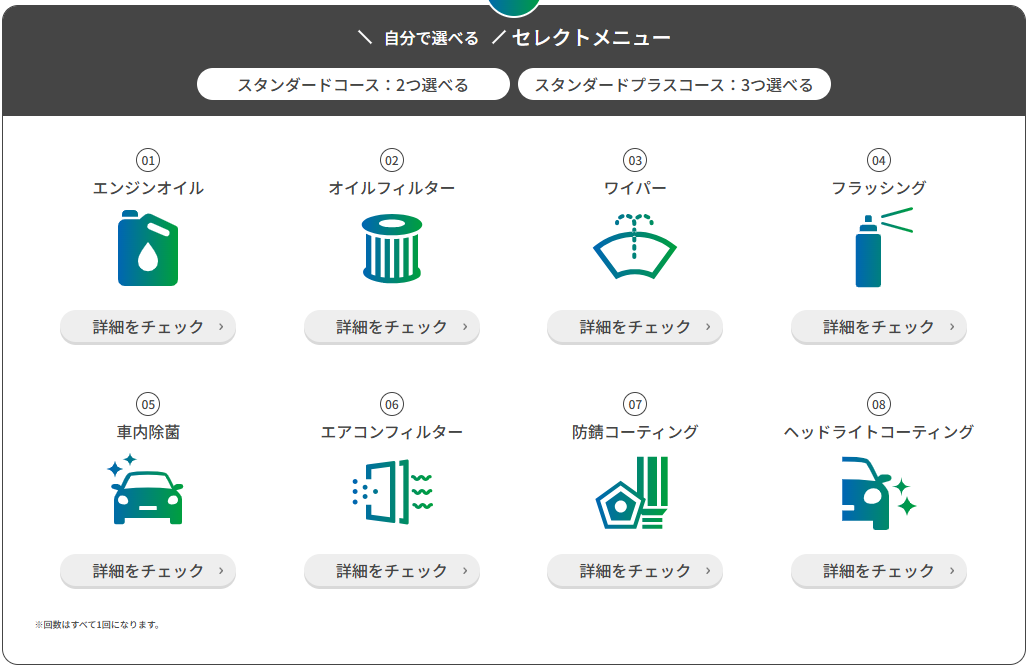Open 詳細をチェック for ヘッドライトコーティング
1028x667 pixels.
[x=879, y=571]
